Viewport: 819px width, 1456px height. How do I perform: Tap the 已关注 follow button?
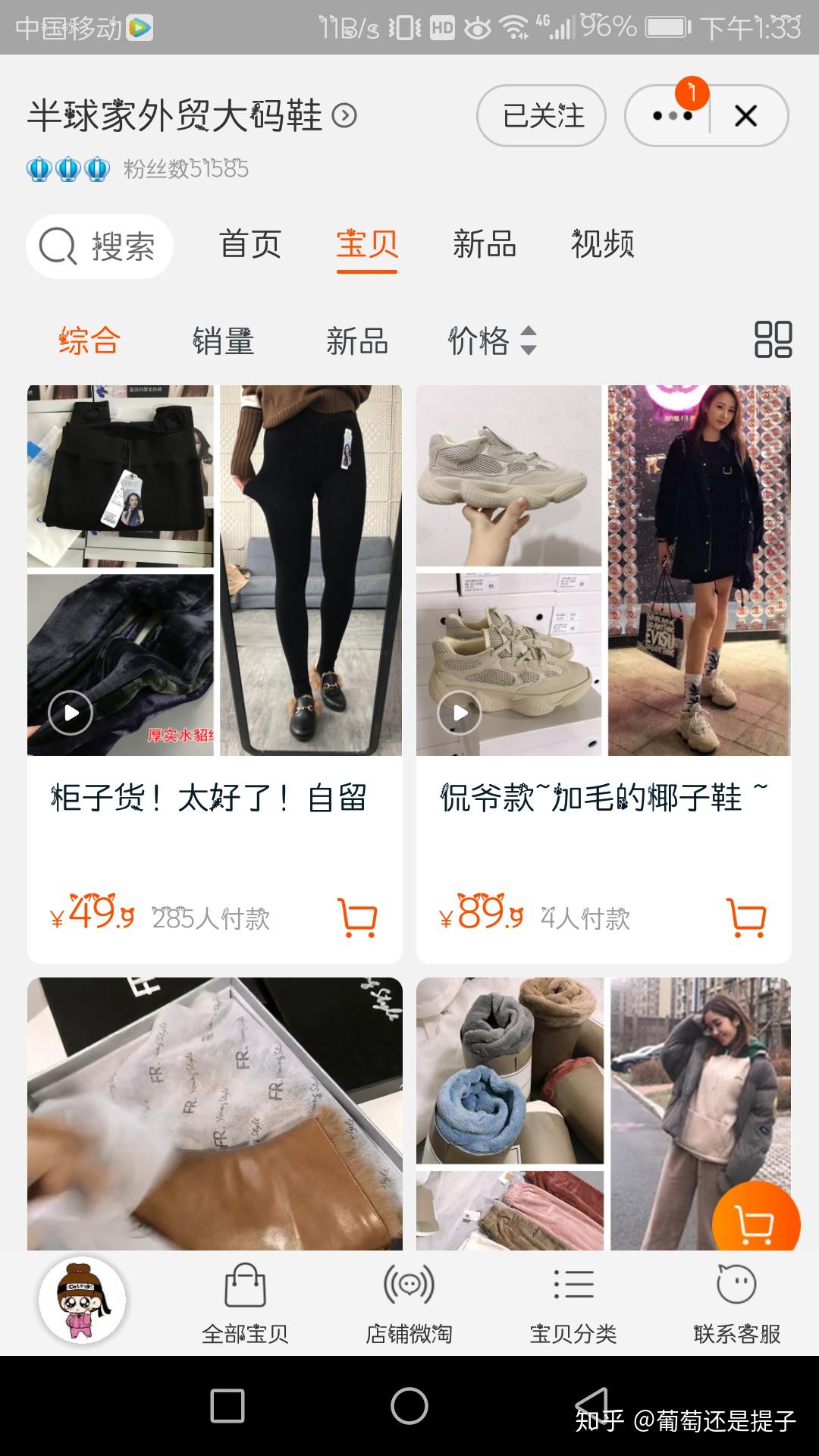pyautogui.click(x=541, y=115)
